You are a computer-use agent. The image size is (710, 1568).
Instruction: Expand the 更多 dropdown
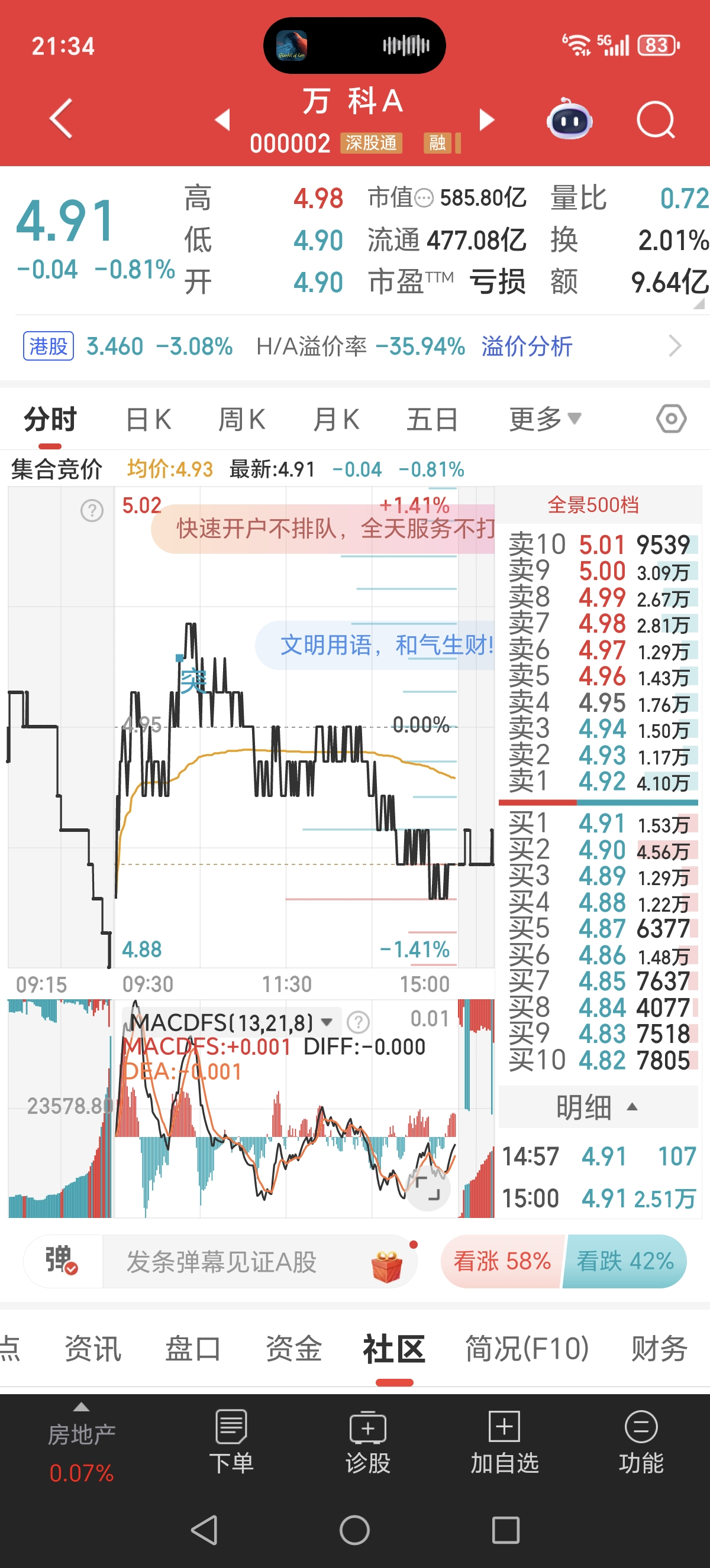click(544, 419)
